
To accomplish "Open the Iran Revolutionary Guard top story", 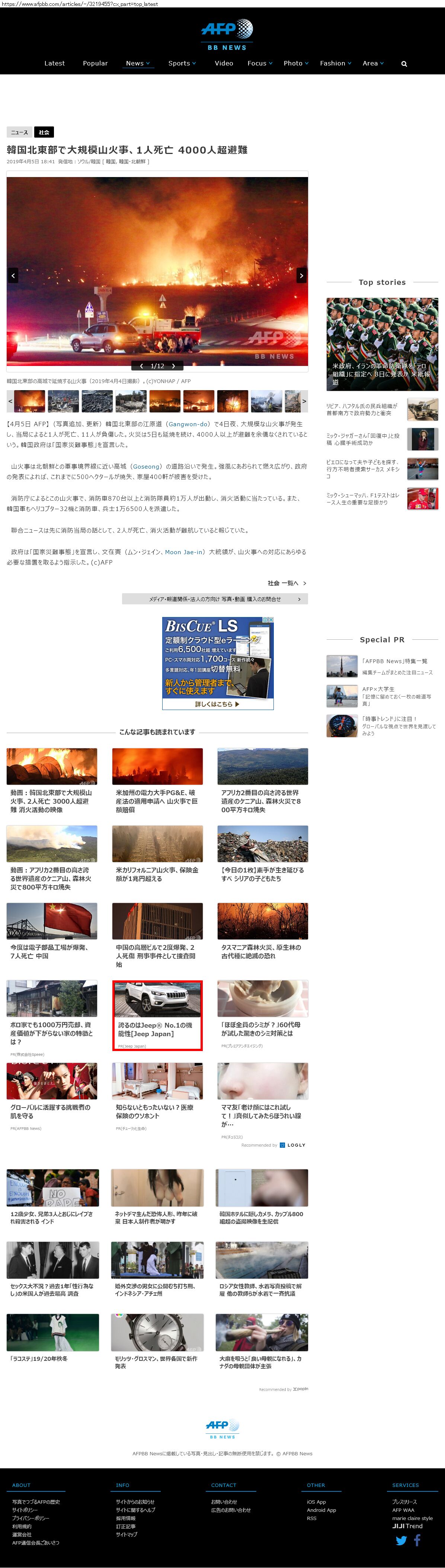I will (x=382, y=344).
